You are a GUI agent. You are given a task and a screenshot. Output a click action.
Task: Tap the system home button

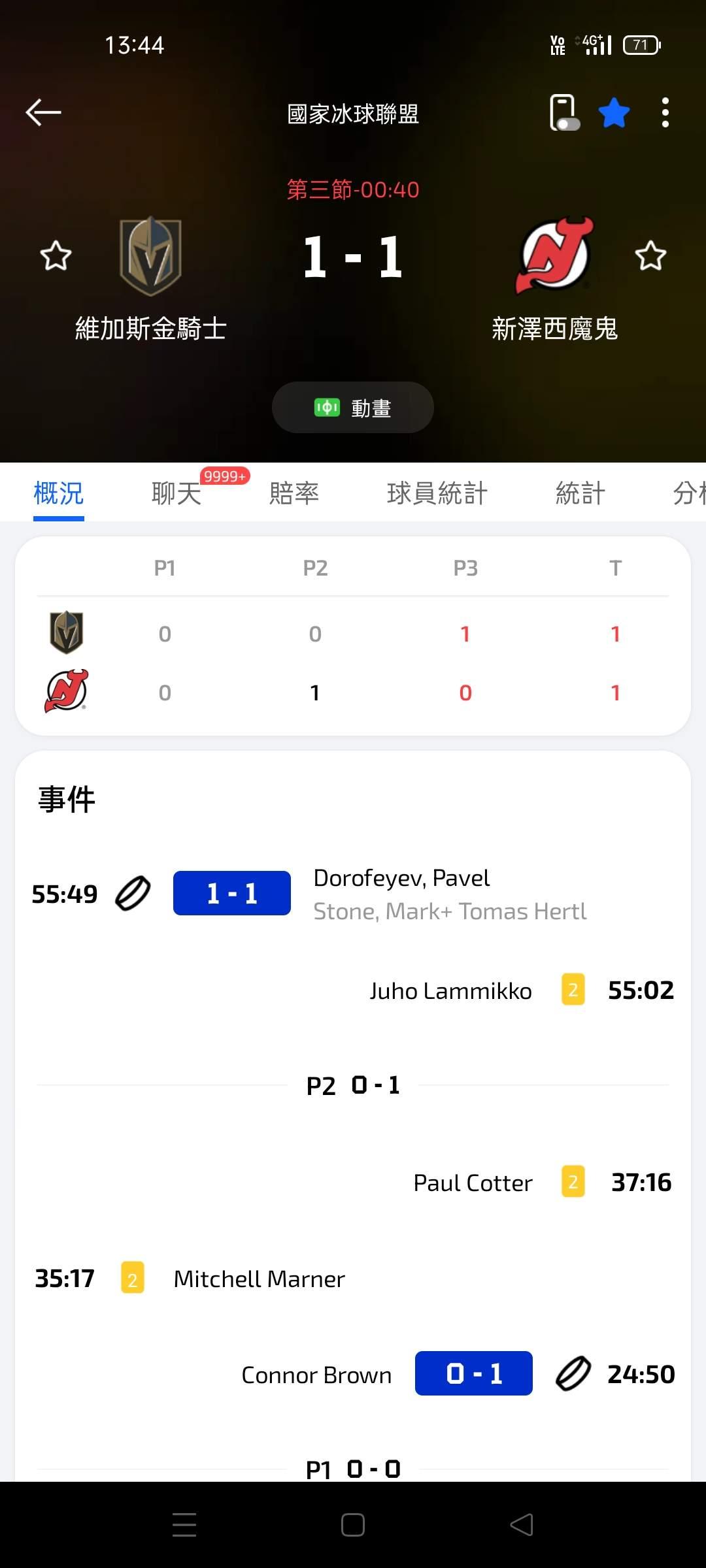(x=353, y=1526)
